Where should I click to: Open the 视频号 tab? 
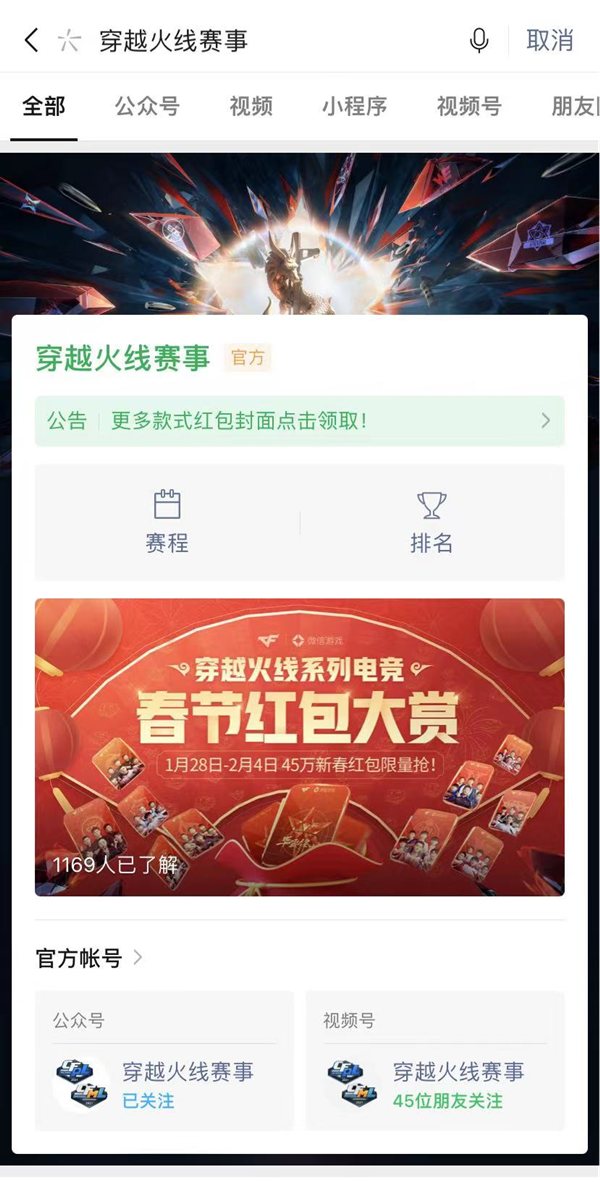pyautogui.click(x=468, y=106)
